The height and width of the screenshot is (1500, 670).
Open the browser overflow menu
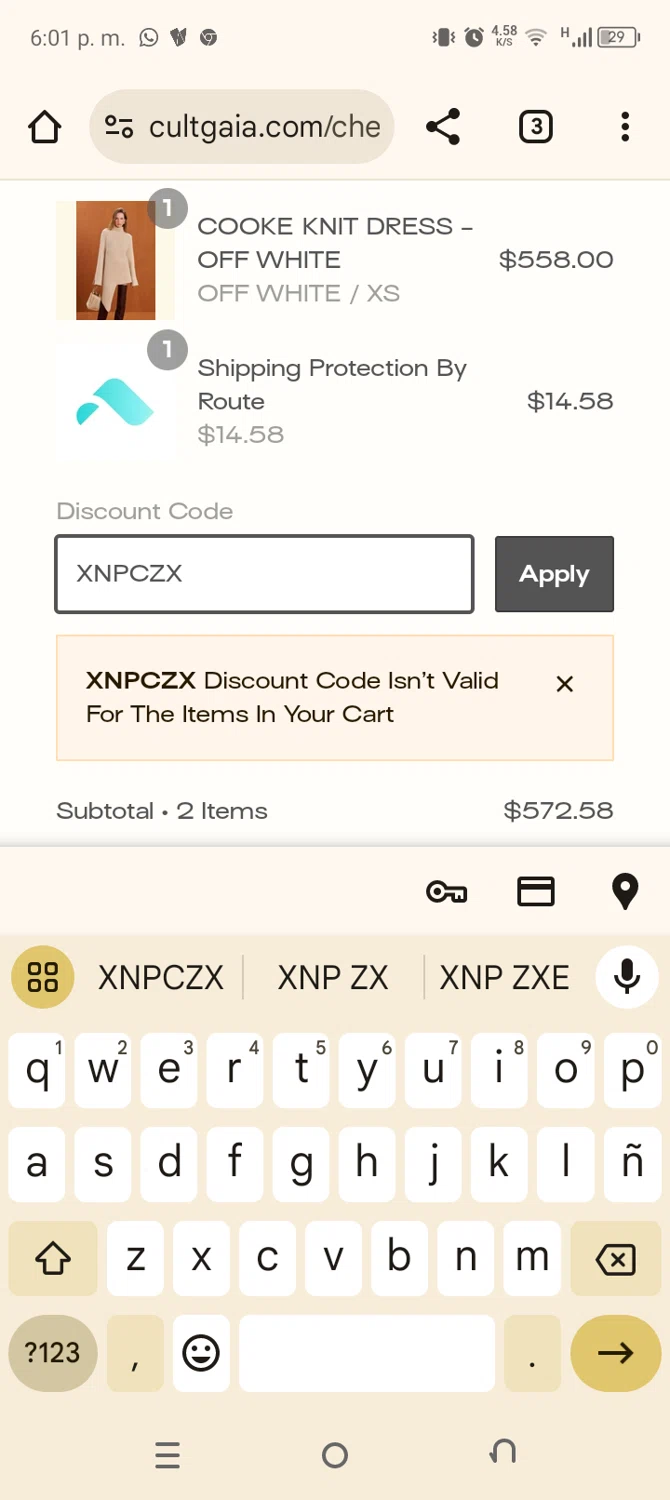[x=625, y=127]
